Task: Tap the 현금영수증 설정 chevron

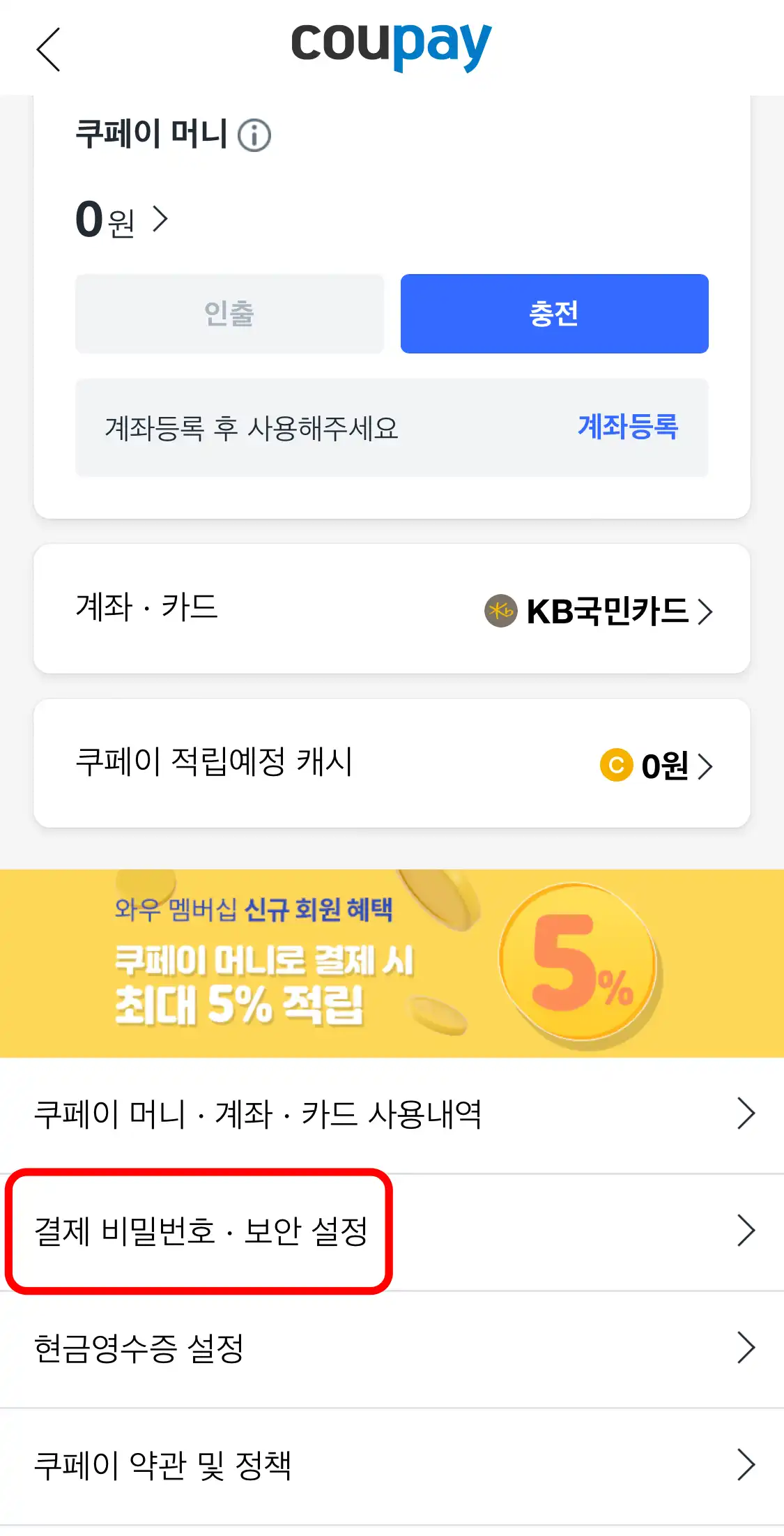Action: click(746, 1348)
